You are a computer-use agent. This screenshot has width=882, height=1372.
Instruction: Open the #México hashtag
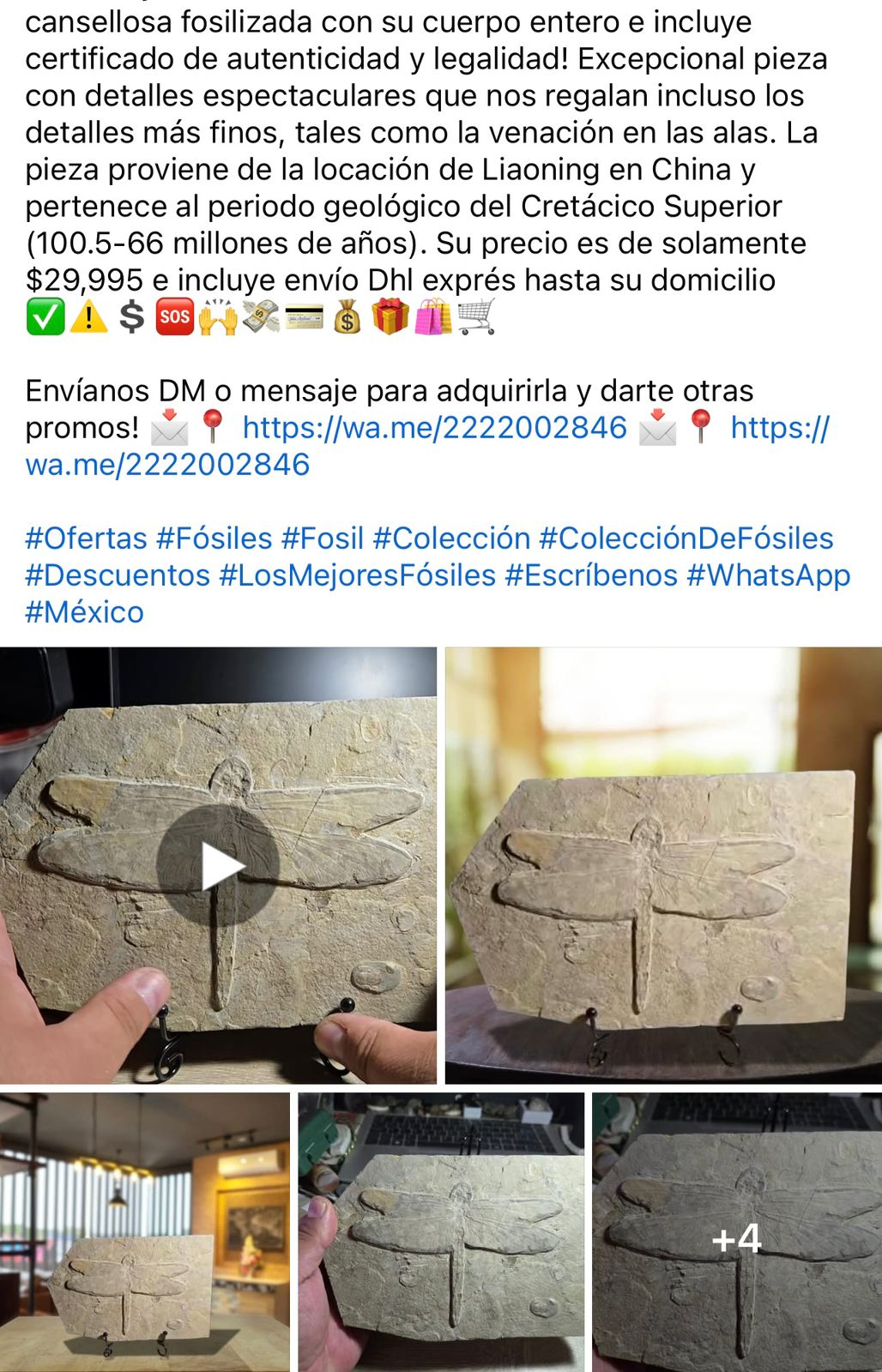tap(84, 612)
